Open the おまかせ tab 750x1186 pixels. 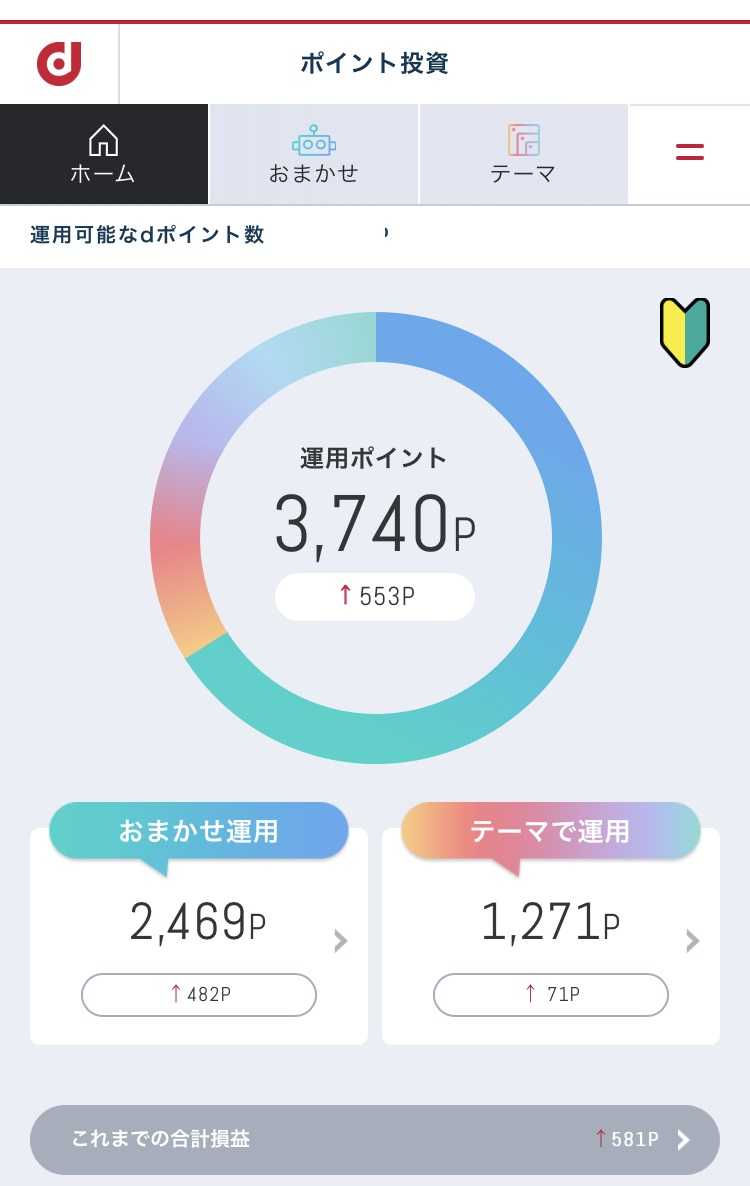[313, 155]
